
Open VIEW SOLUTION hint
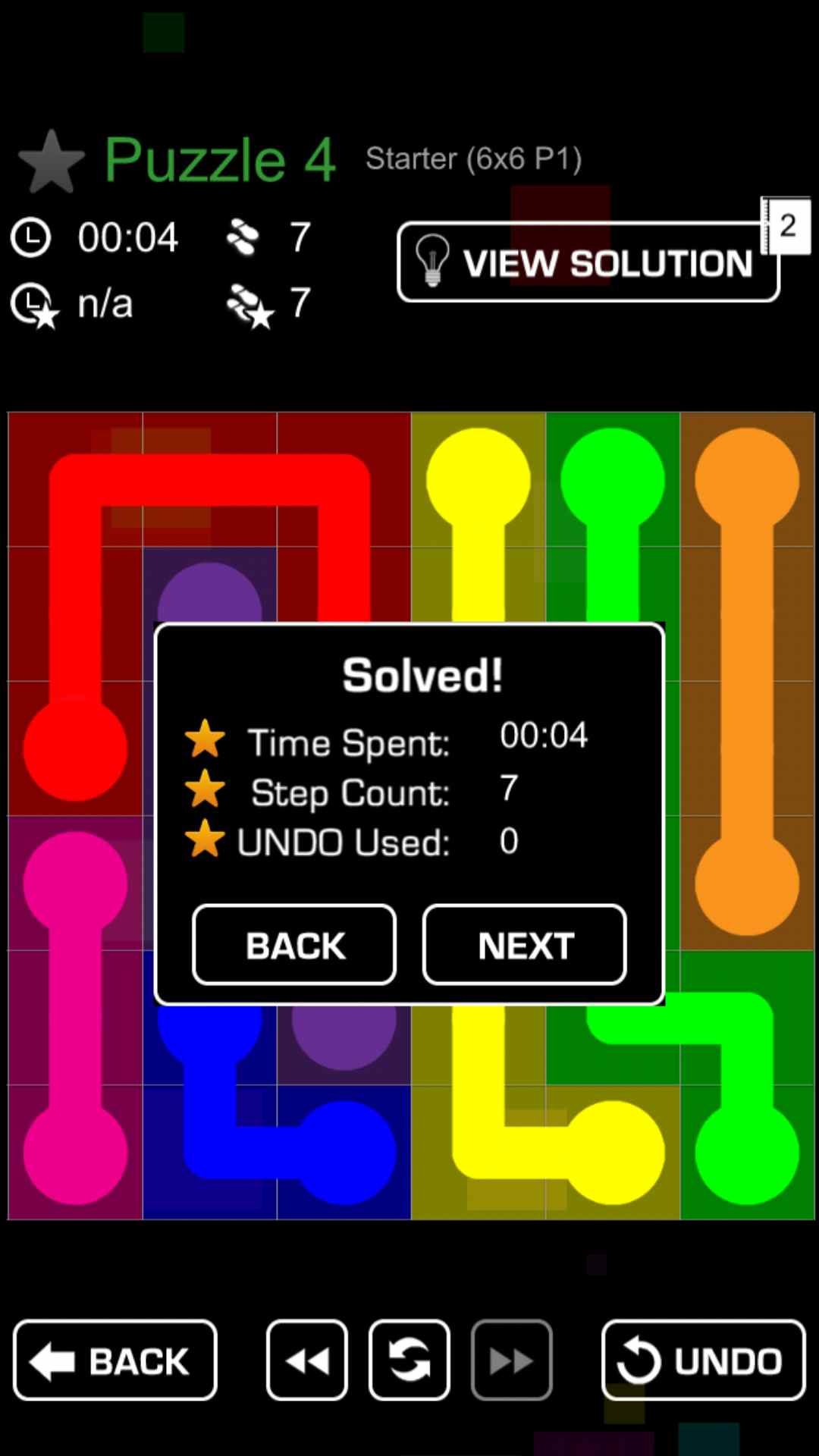588,262
